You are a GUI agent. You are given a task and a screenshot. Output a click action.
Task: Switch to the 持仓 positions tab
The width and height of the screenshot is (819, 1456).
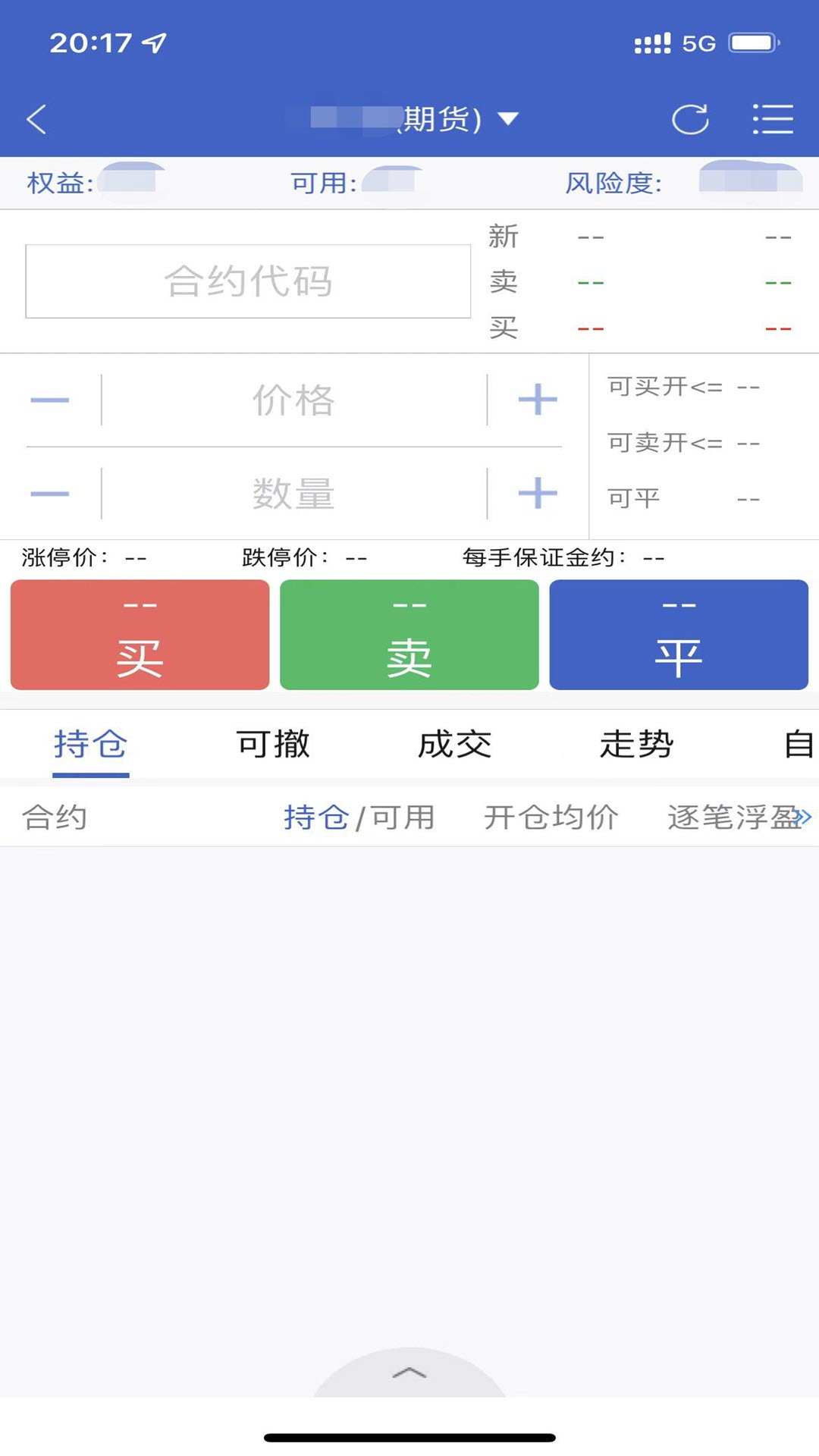(90, 745)
